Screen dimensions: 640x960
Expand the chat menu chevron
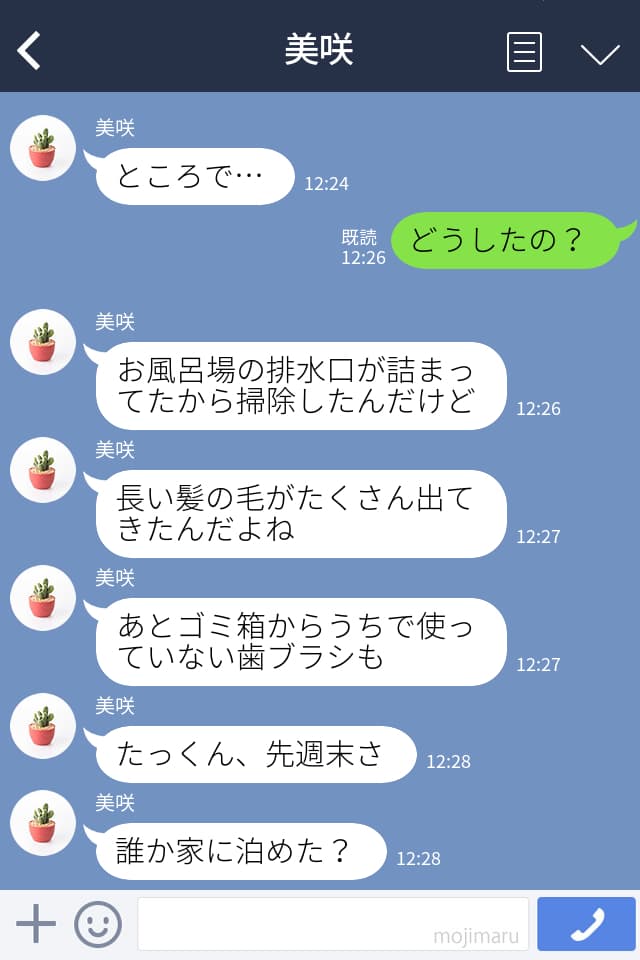point(600,53)
